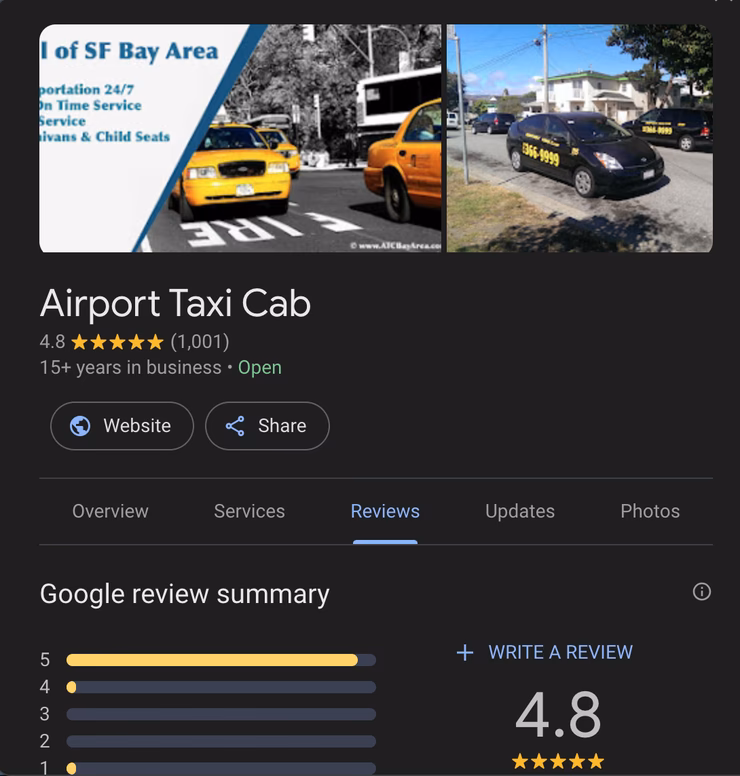Screen dimensions: 740x776
Task: Click a star in the rating next to 4.8
Action: (115, 341)
